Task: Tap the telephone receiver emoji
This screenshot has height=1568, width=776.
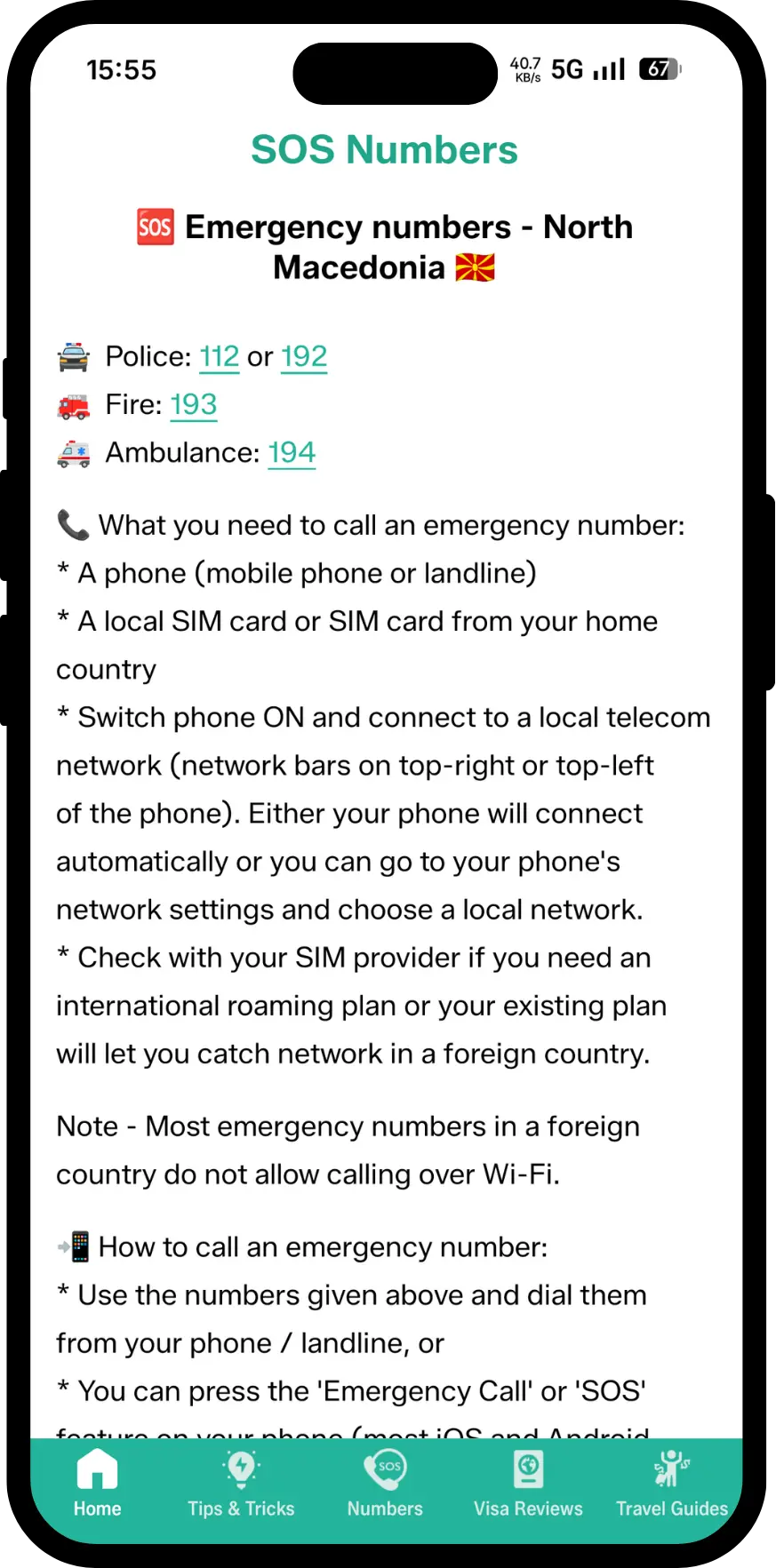Action: tap(73, 524)
